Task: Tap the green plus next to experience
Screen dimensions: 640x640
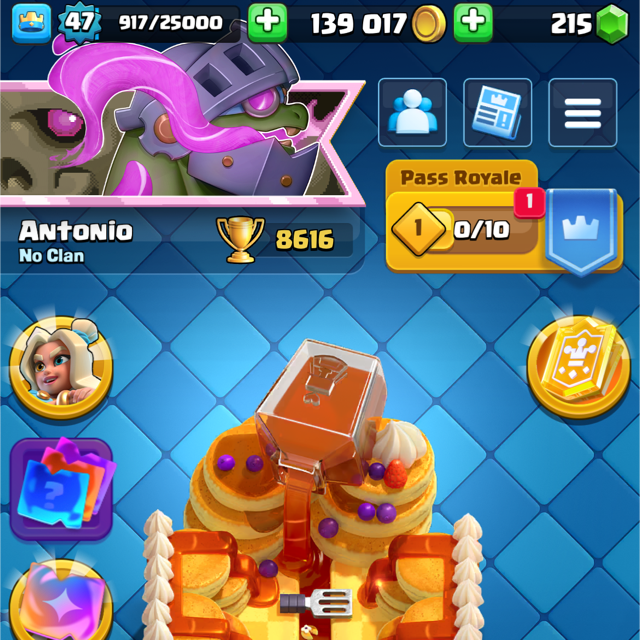Action: click(x=267, y=23)
